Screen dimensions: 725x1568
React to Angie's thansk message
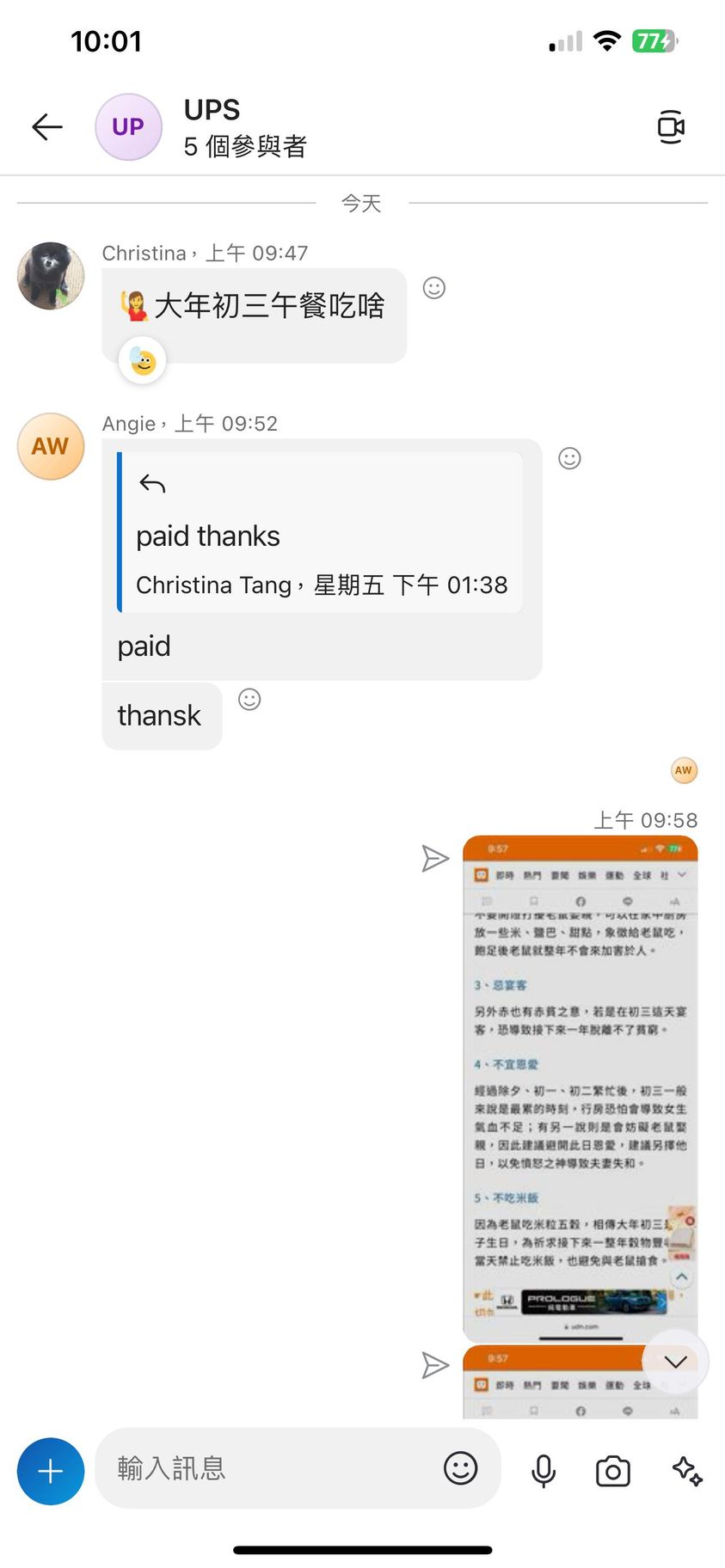click(249, 700)
